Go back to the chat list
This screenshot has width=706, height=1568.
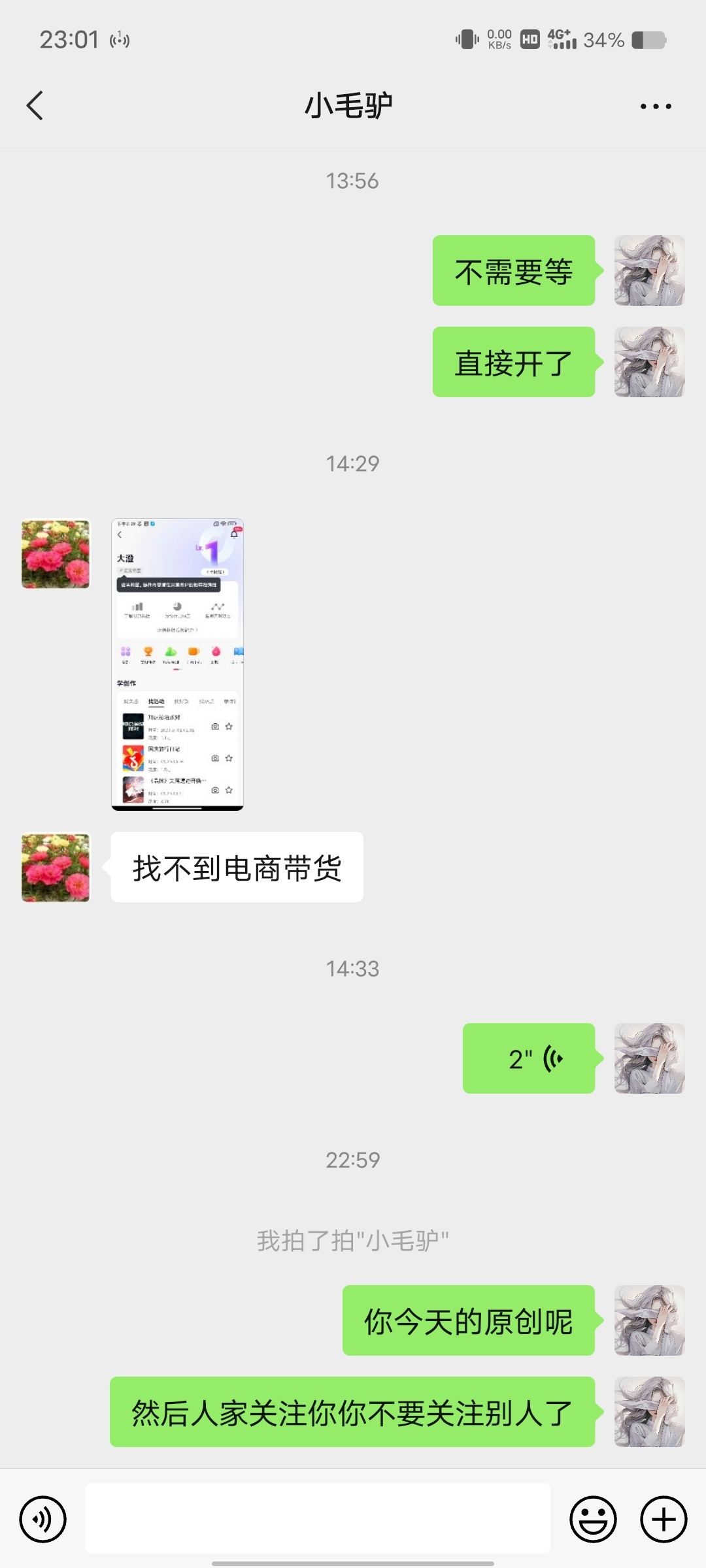pyautogui.click(x=35, y=106)
